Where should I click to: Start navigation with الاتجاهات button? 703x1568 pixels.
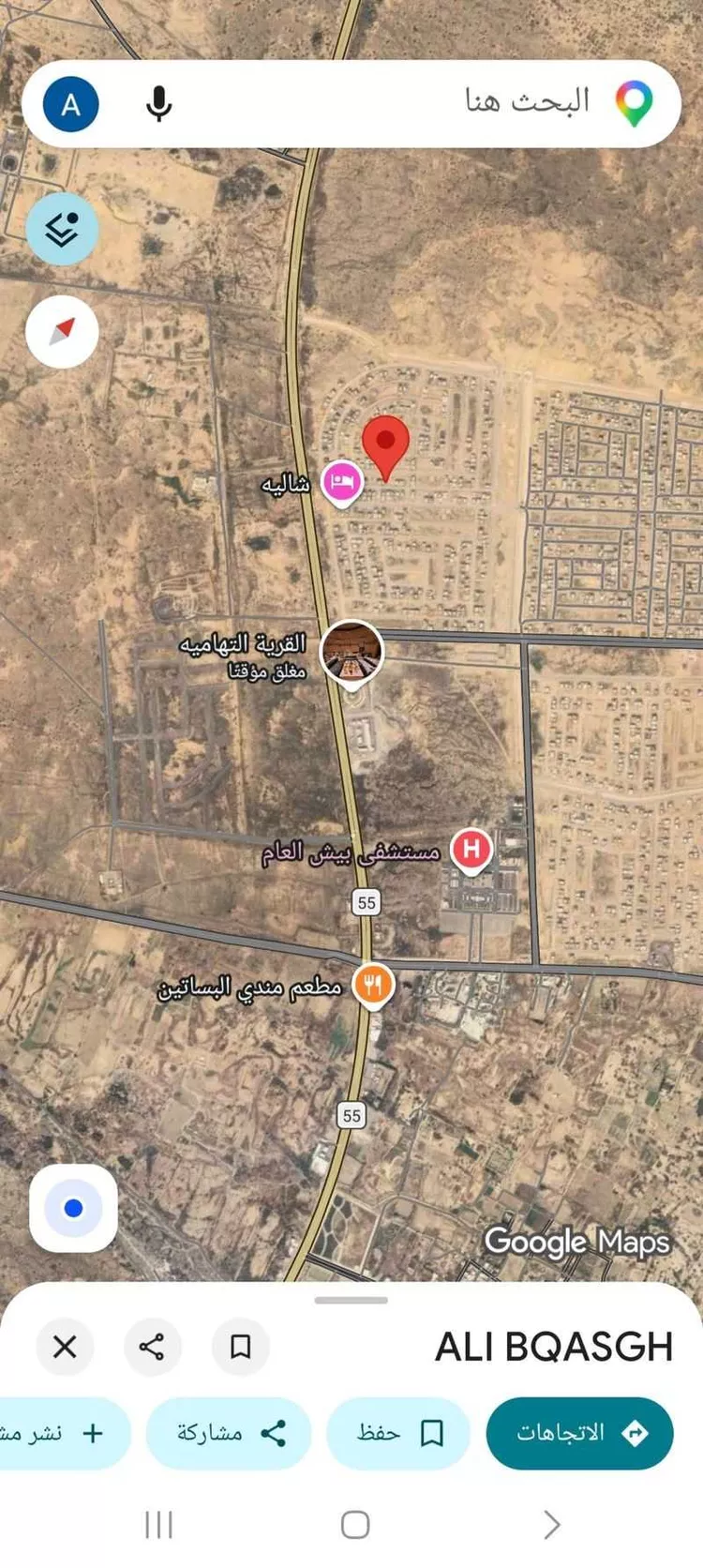pyautogui.click(x=579, y=1433)
